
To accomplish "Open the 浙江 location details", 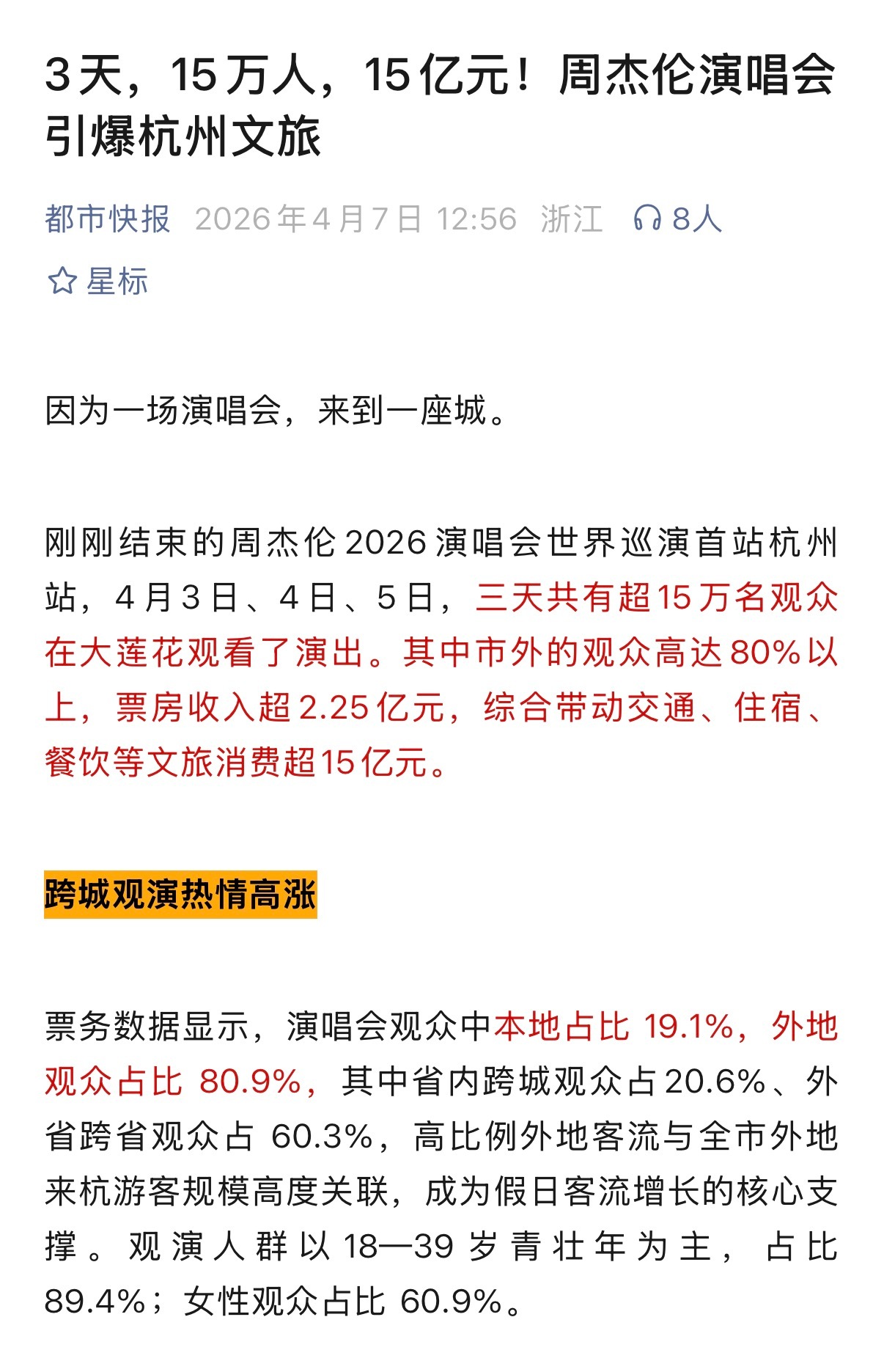I will (x=573, y=219).
